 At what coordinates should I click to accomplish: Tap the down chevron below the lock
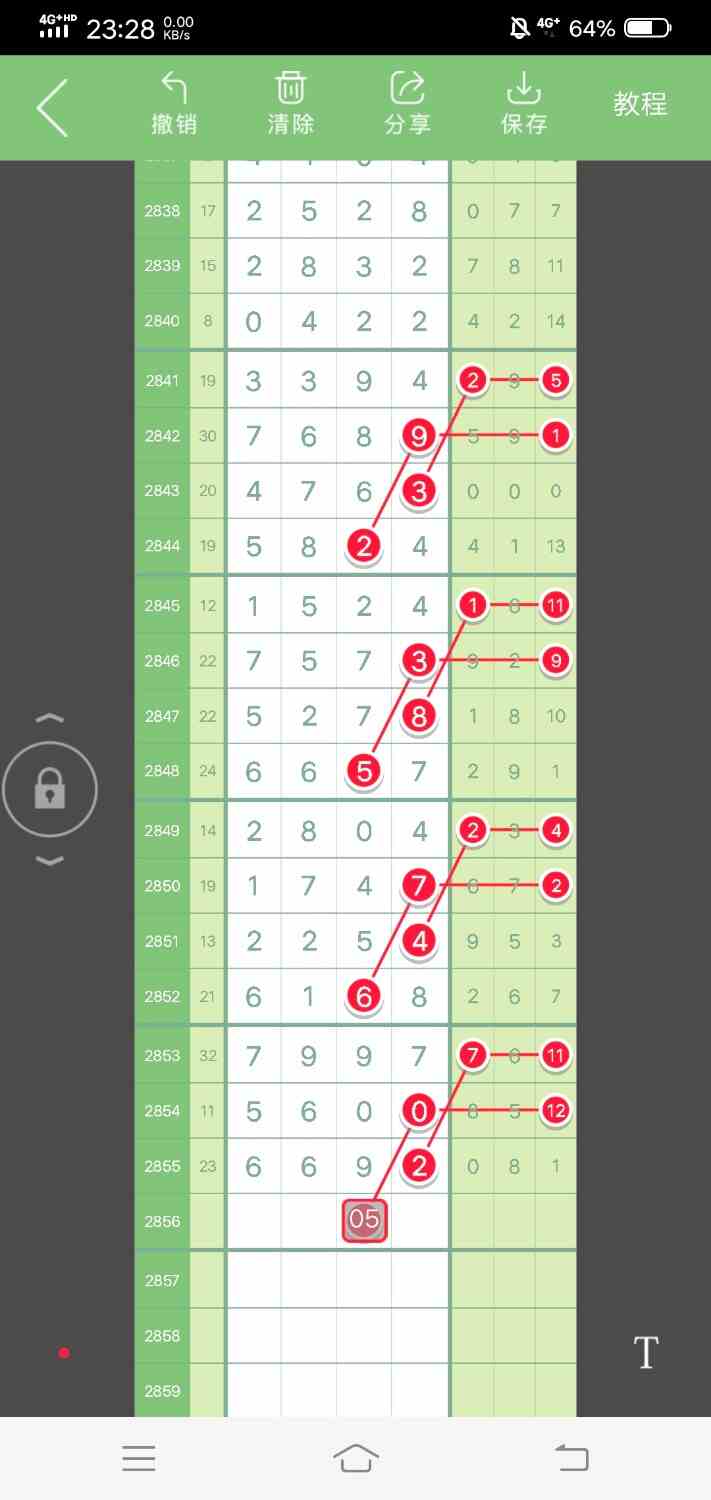click(50, 861)
